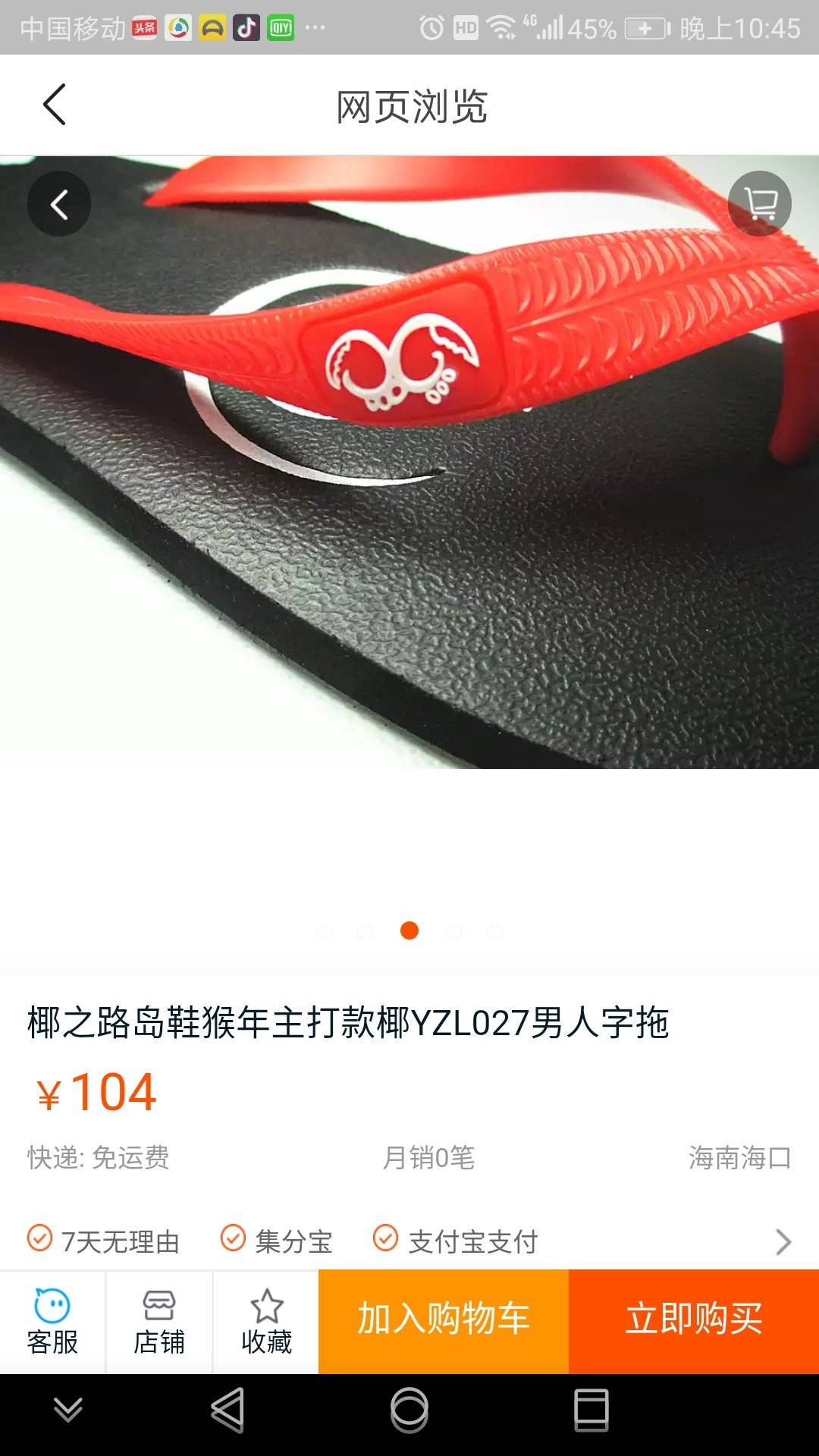Expand the service guarantees row with 7天无理由
This screenshot has width=819, height=1456.
point(783,1241)
